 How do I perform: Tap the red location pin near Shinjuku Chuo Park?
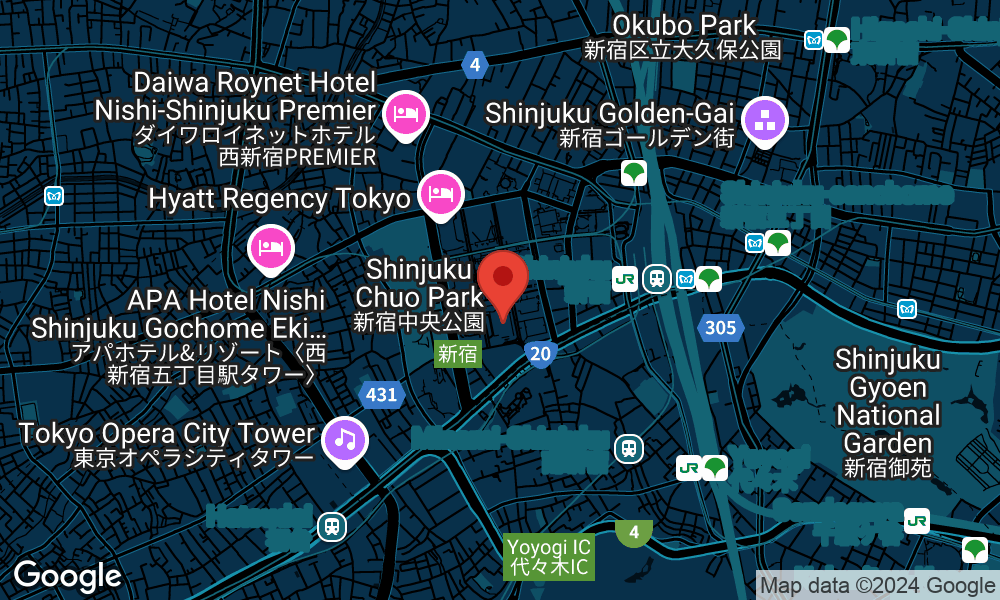click(502, 279)
